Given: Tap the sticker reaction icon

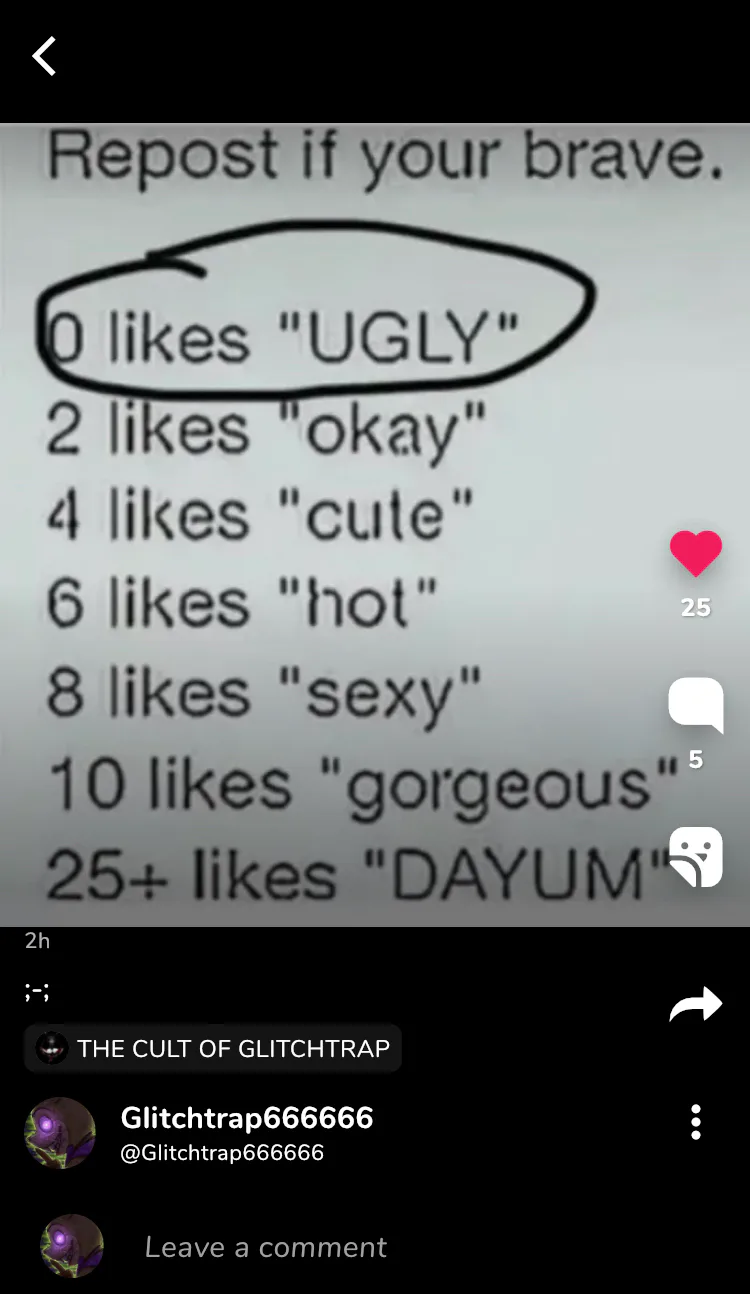Looking at the screenshot, I should tap(695, 857).
